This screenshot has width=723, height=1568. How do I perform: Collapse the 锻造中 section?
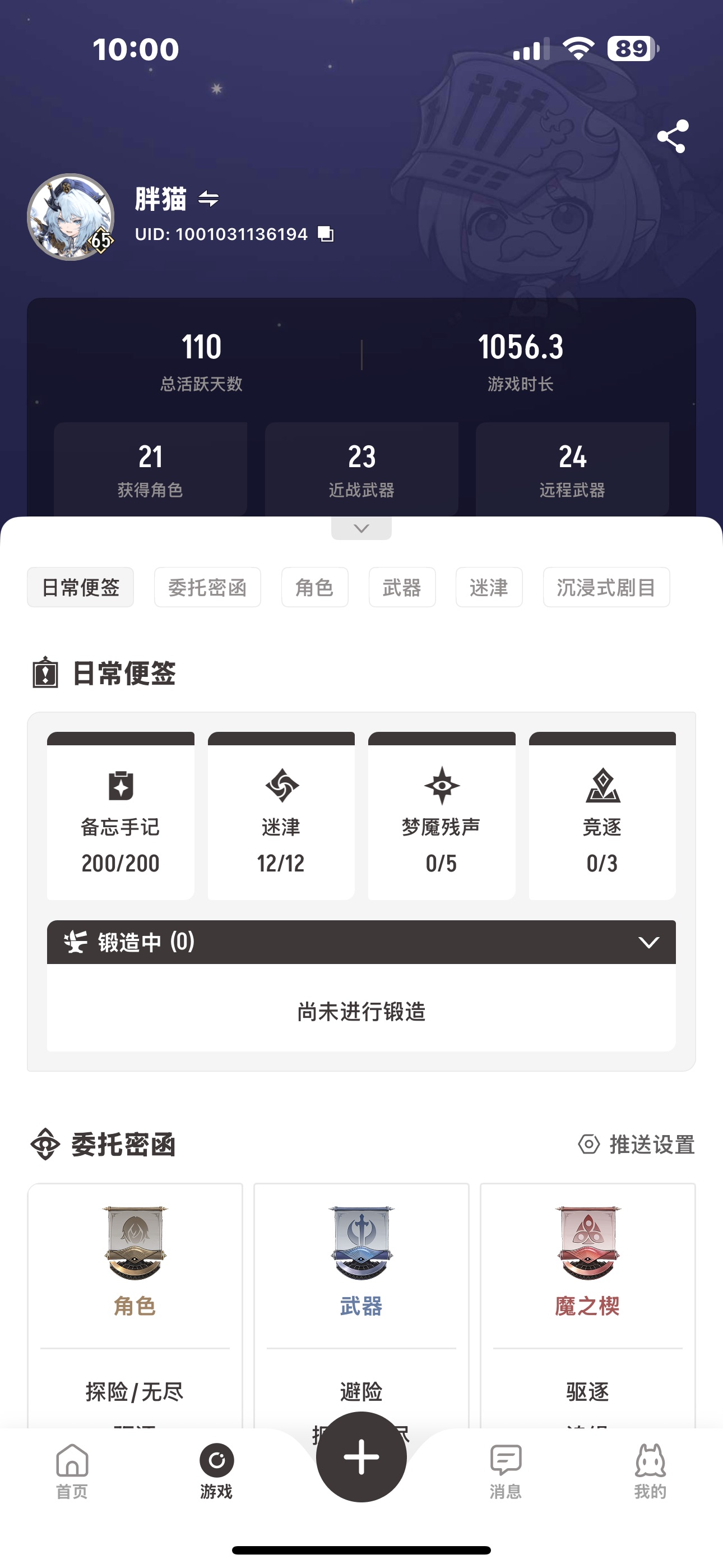(649, 942)
